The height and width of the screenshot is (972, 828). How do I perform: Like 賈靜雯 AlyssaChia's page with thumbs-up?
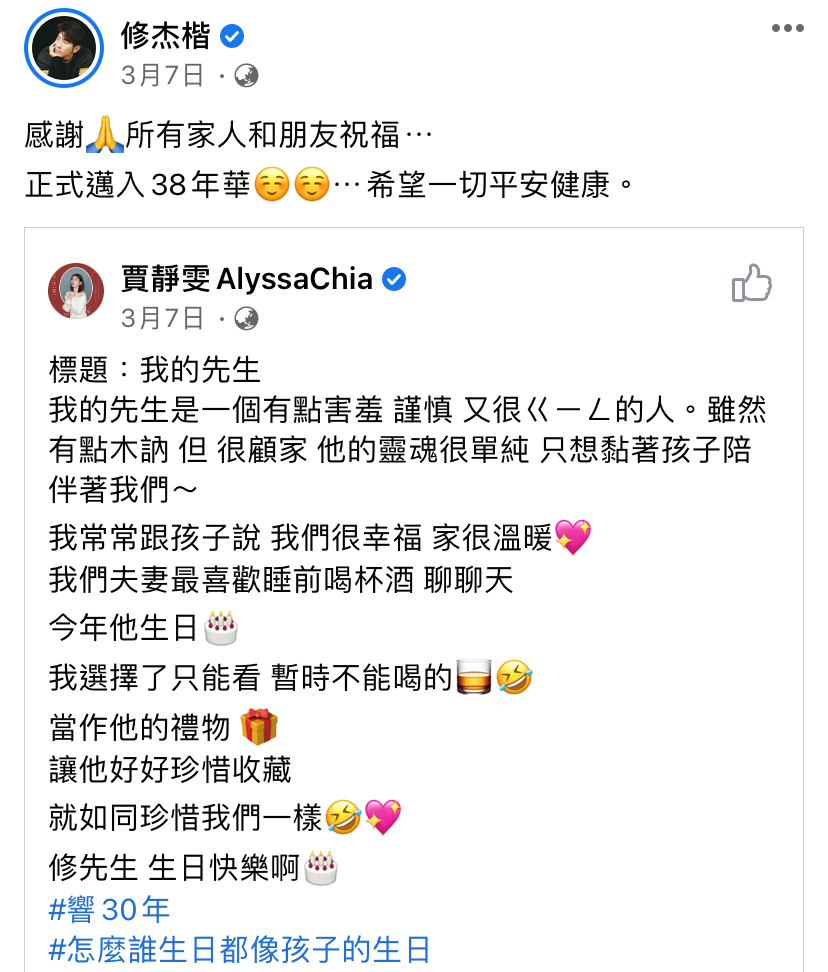coord(752,284)
